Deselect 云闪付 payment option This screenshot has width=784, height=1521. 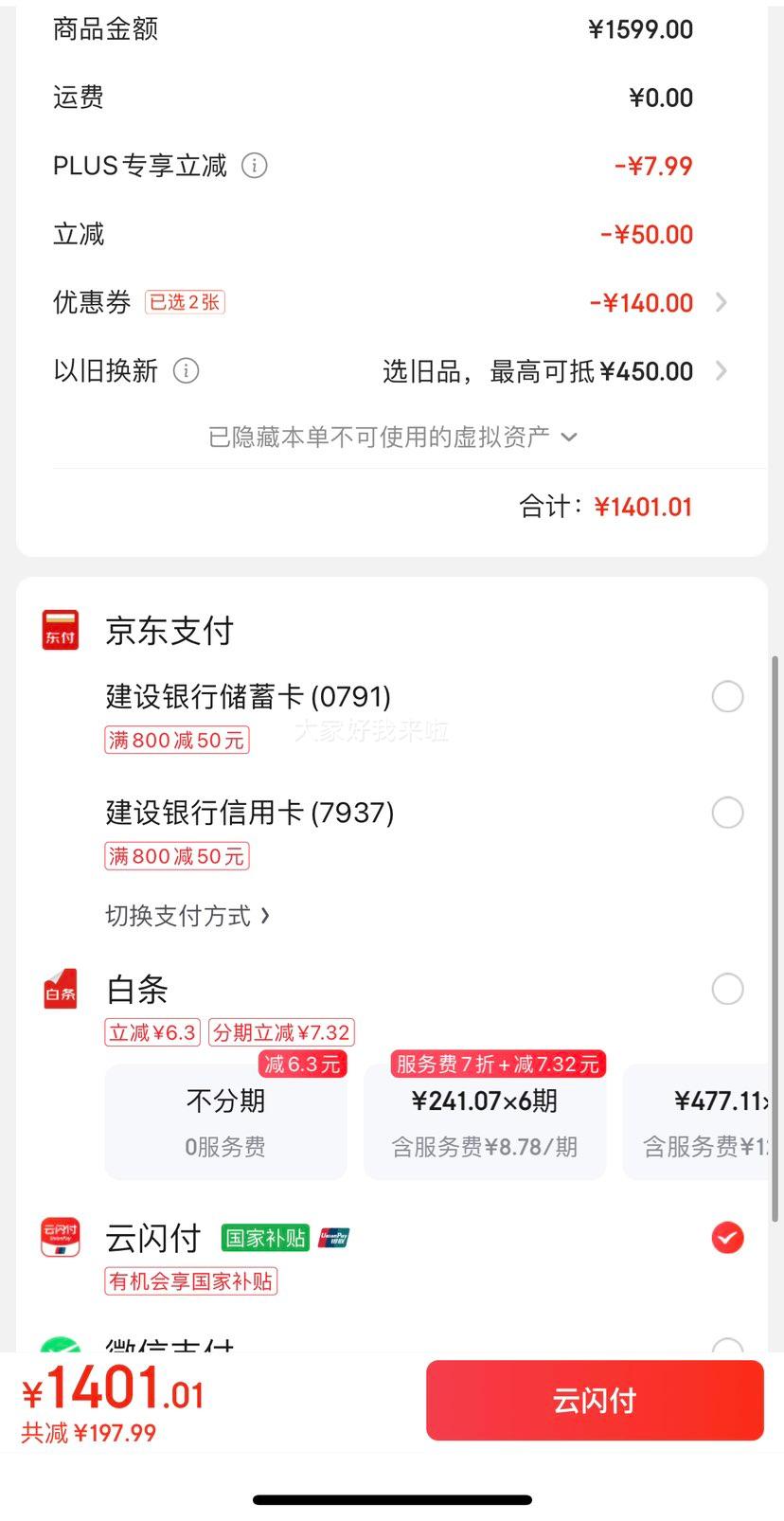tap(727, 1238)
